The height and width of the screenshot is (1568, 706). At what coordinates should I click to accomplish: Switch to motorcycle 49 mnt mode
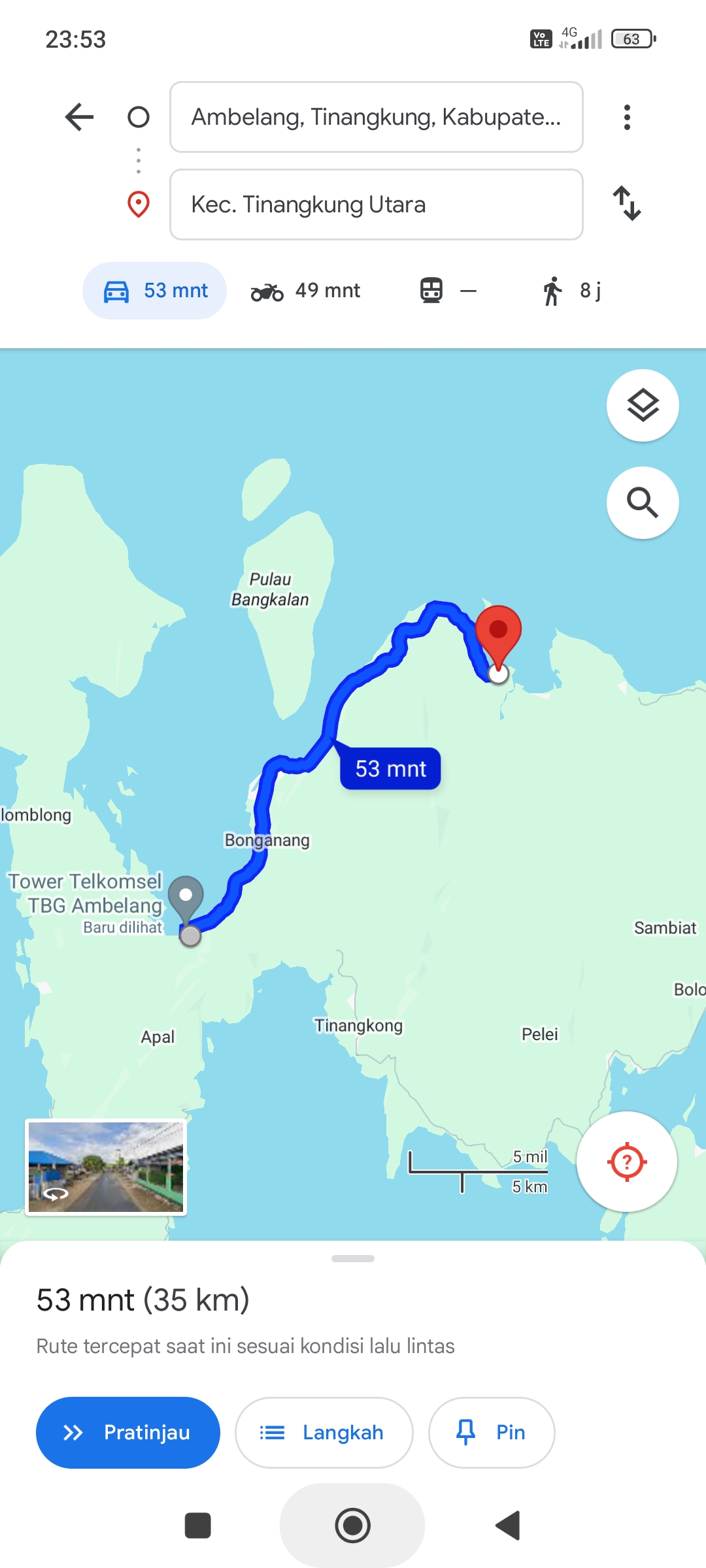coord(305,291)
